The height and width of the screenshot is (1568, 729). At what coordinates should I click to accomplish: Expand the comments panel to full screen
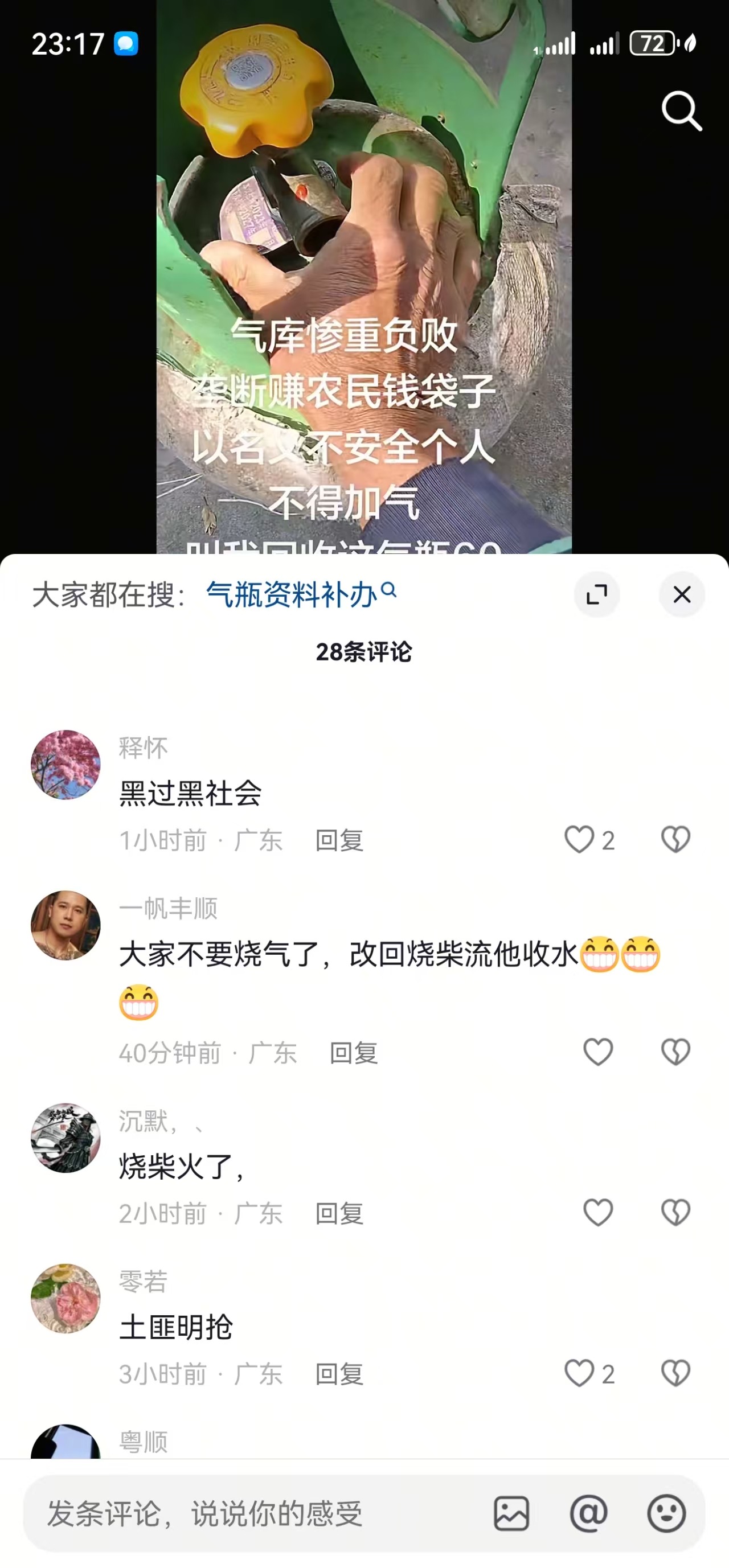[596, 594]
